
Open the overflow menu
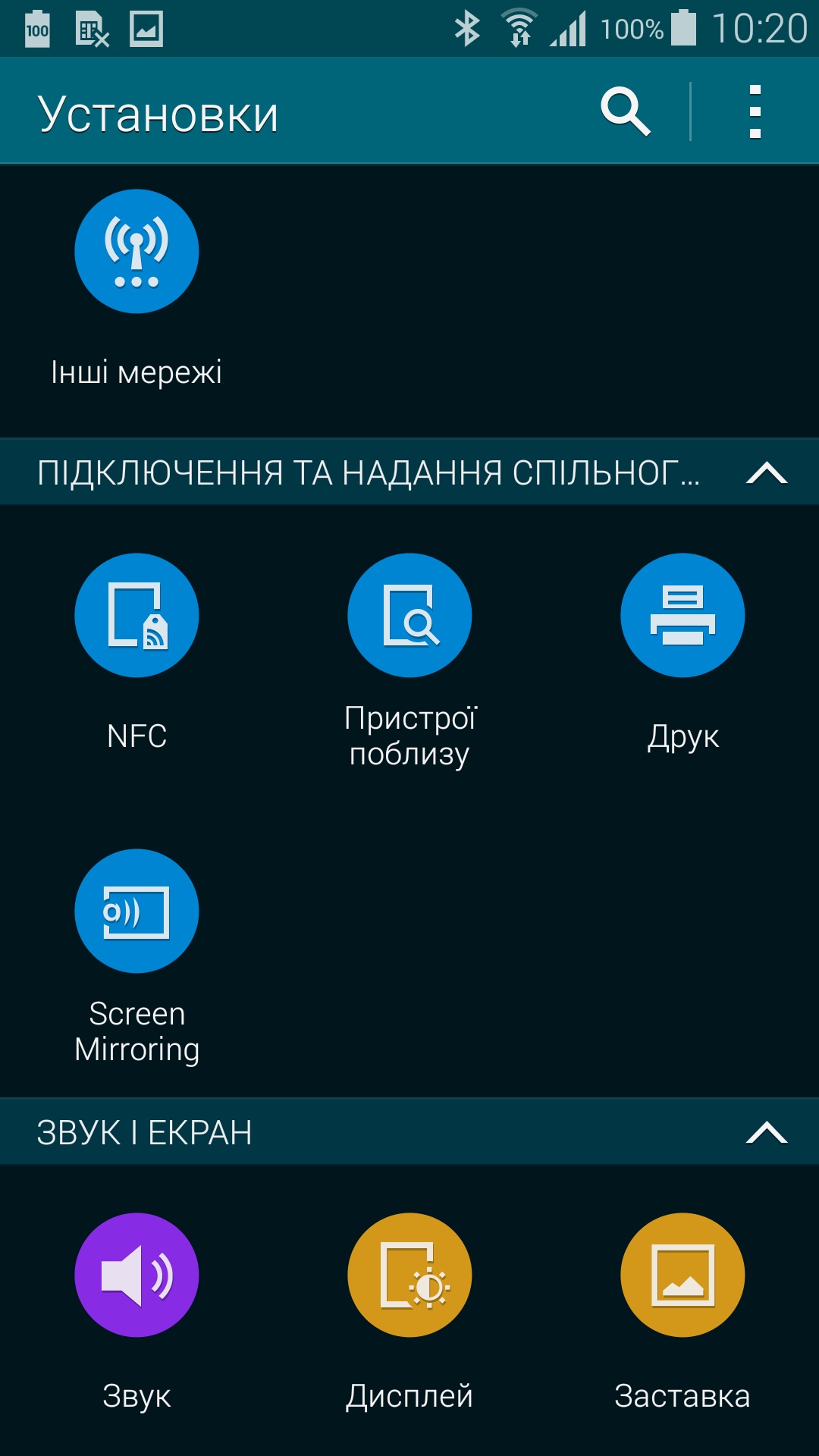pos(755,112)
